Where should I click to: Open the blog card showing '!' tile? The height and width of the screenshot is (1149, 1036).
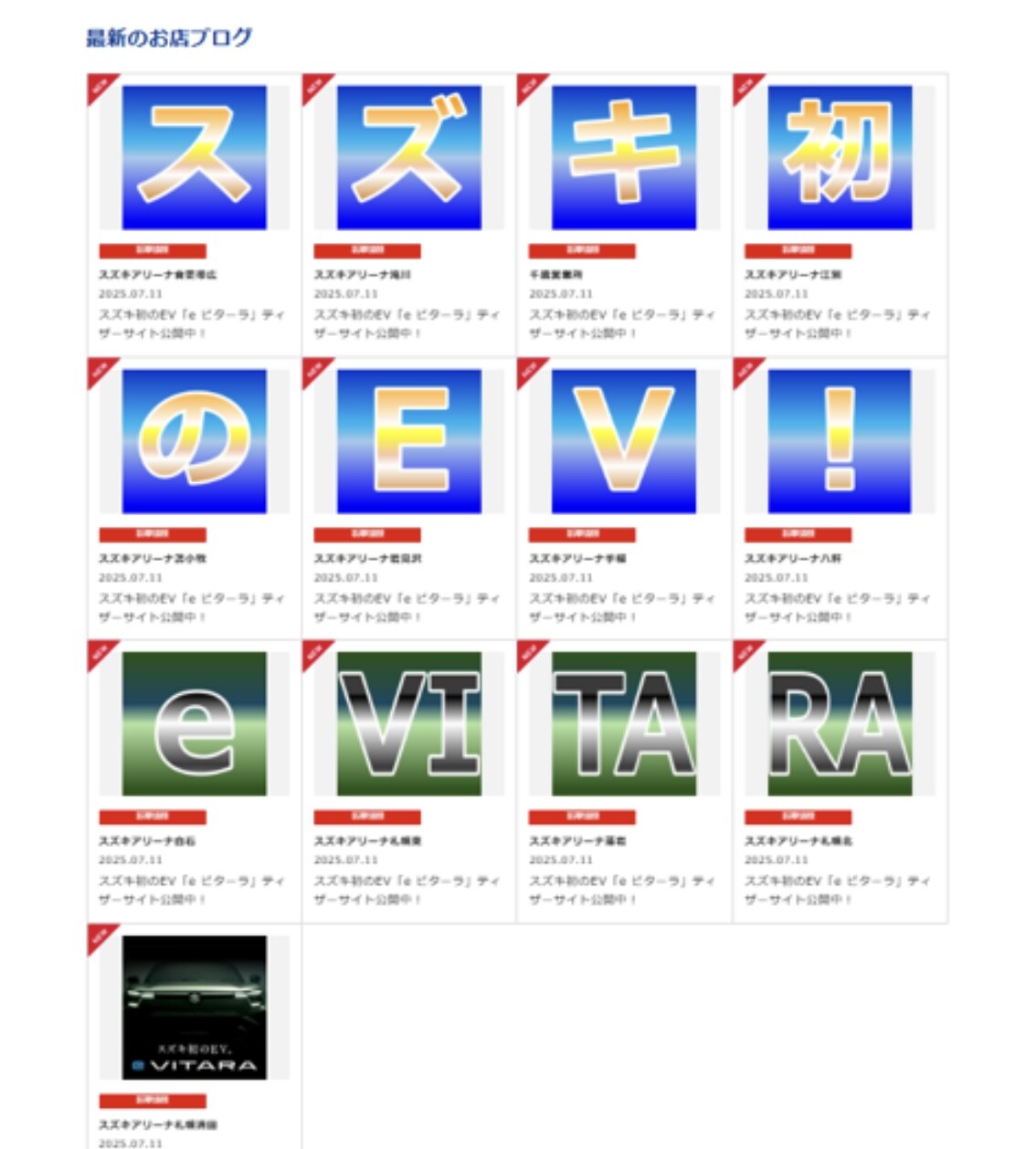[x=840, y=441]
